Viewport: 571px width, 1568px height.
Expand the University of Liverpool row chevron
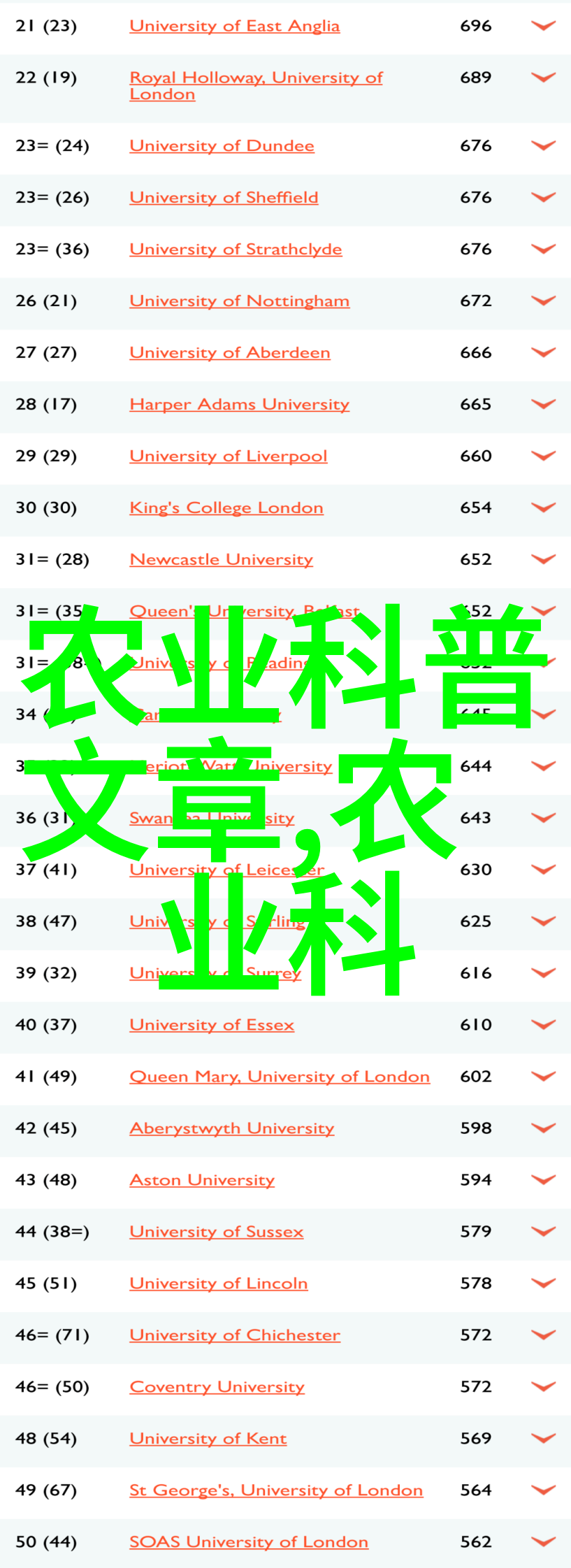click(543, 456)
